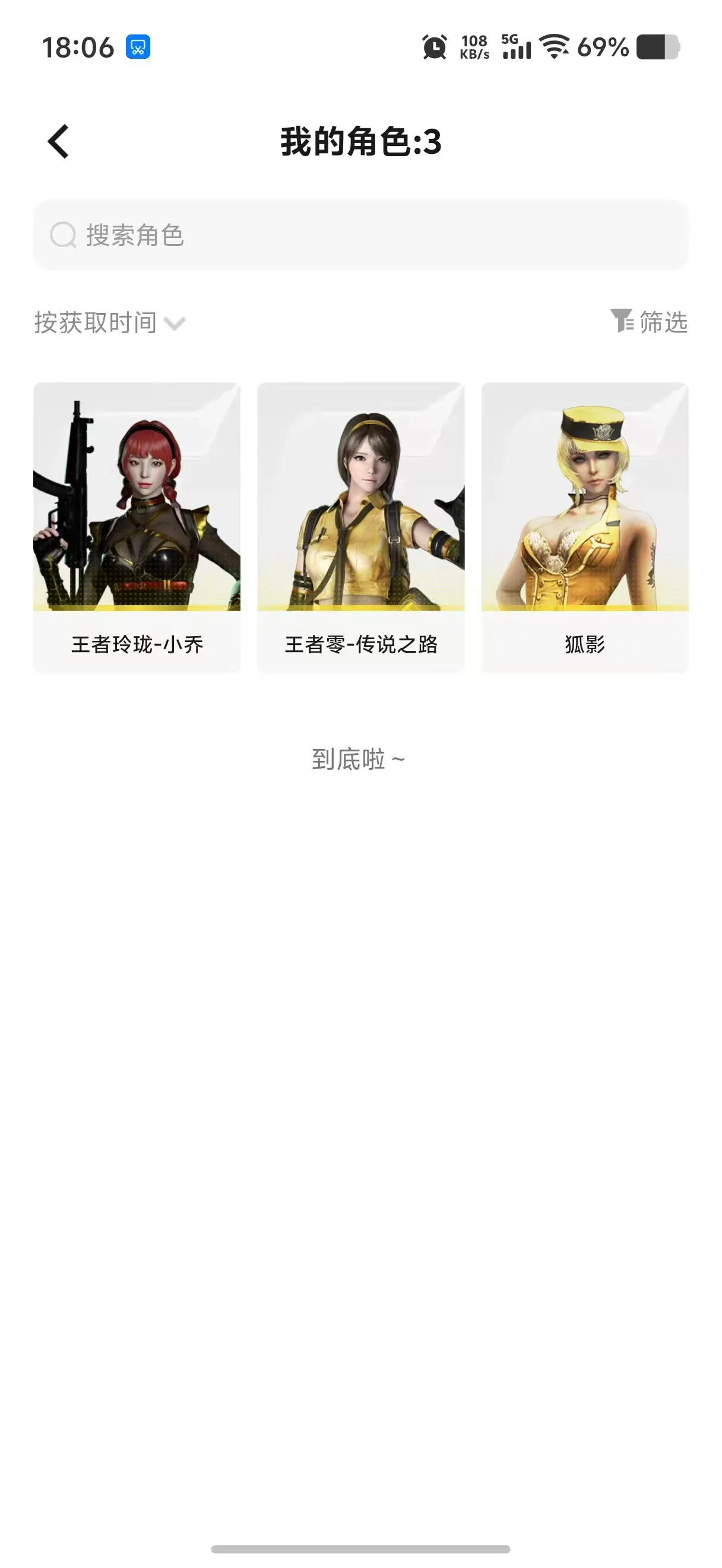The height and width of the screenshot is (1568, 722).
Task: Open the 筛选 filter options
Action: click(648, 321)
